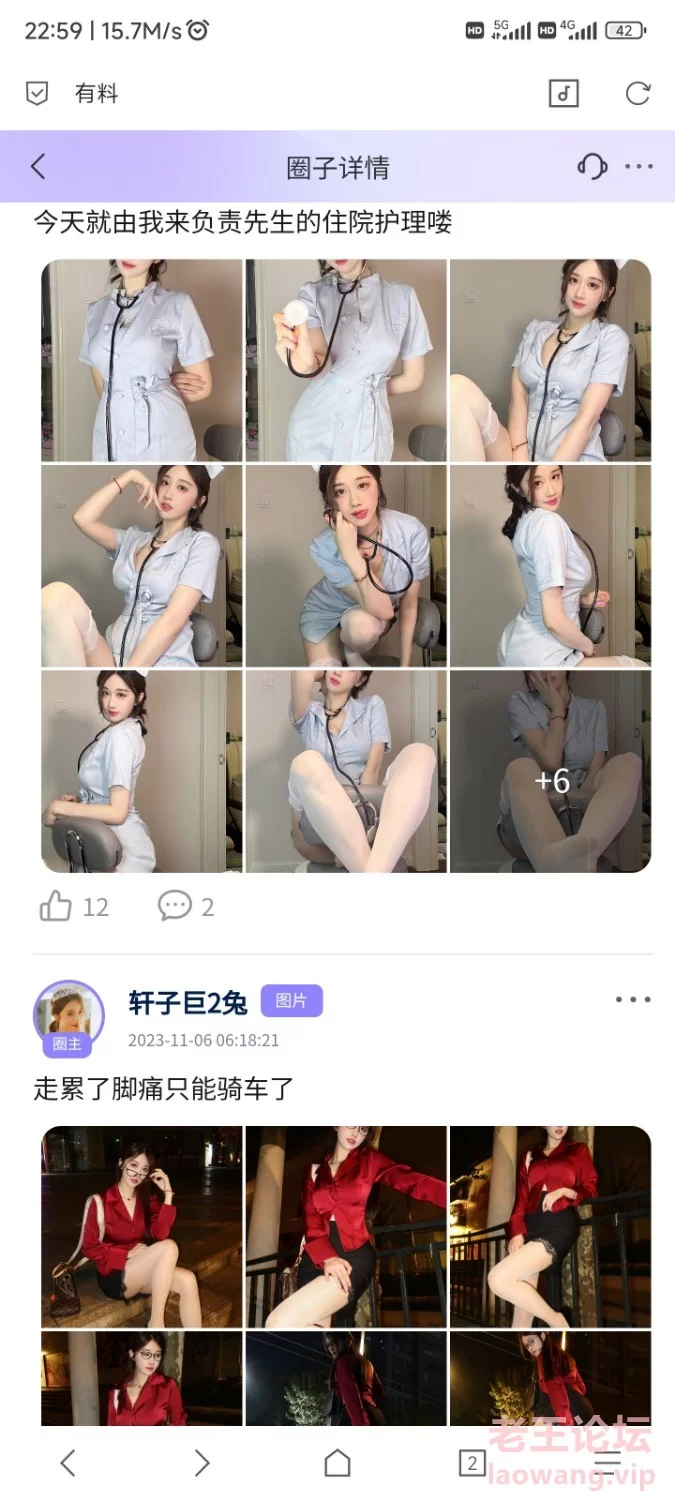
Task: Like the nurse outfit post with 12 likes
Action: tap(56, 907)
